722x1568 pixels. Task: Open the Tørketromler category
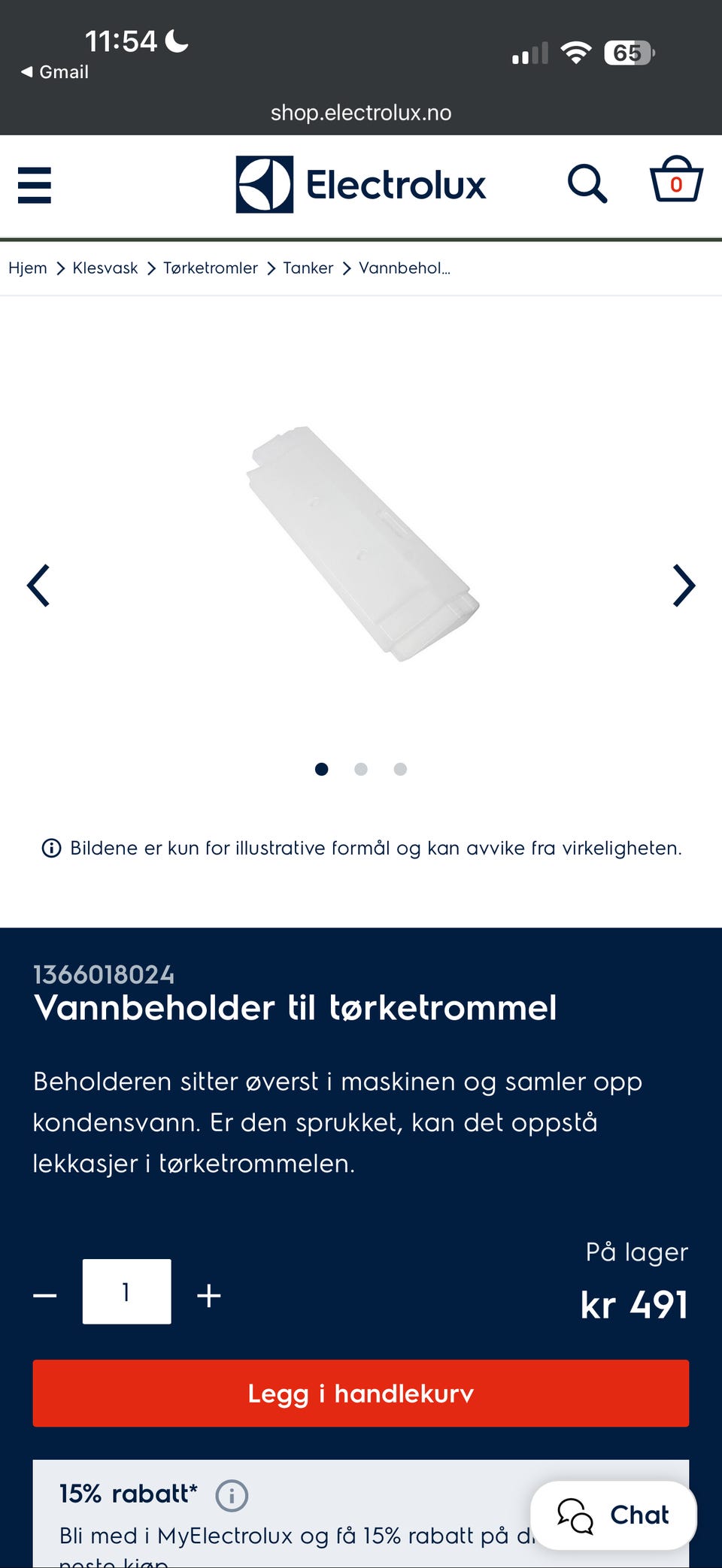(211, 268)
